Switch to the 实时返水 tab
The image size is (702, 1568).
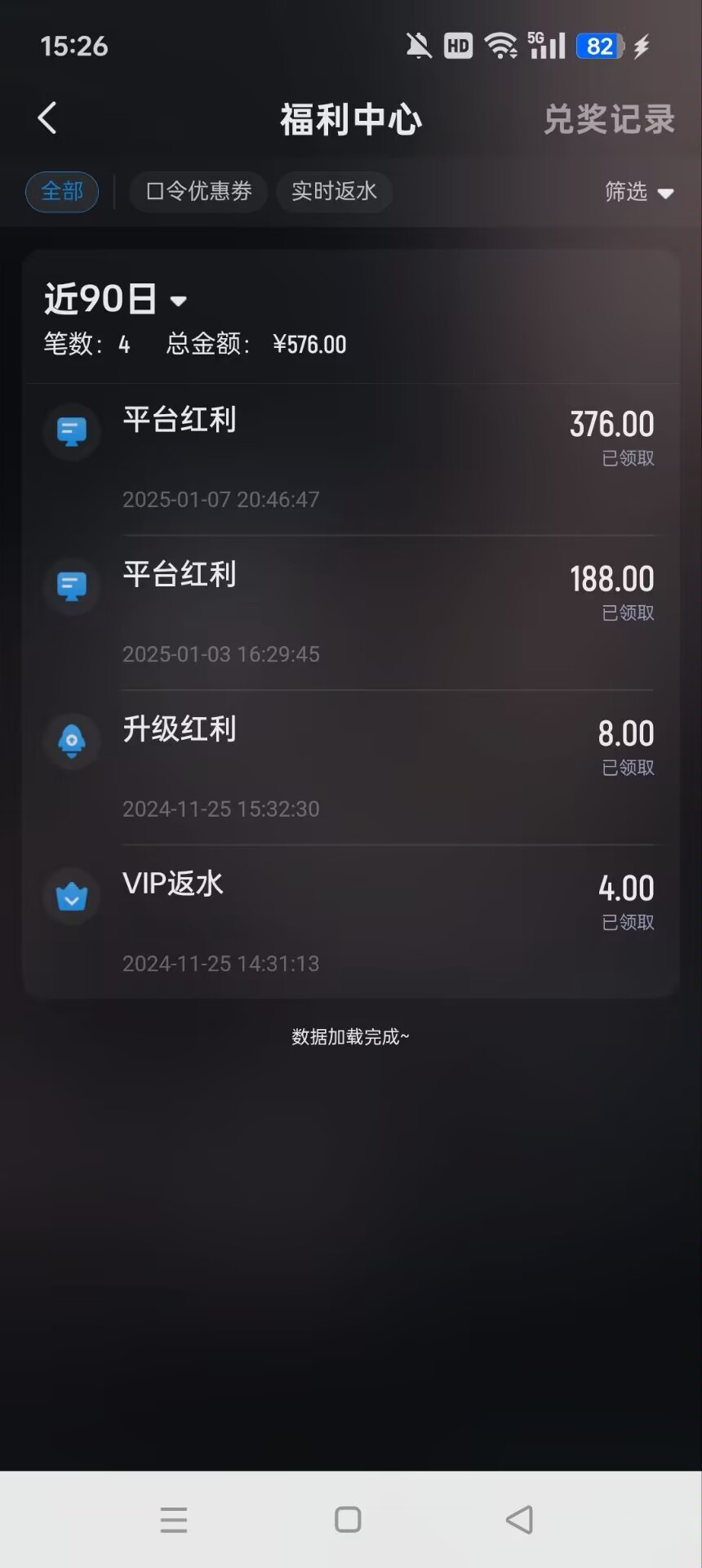[x=334, y=192]
